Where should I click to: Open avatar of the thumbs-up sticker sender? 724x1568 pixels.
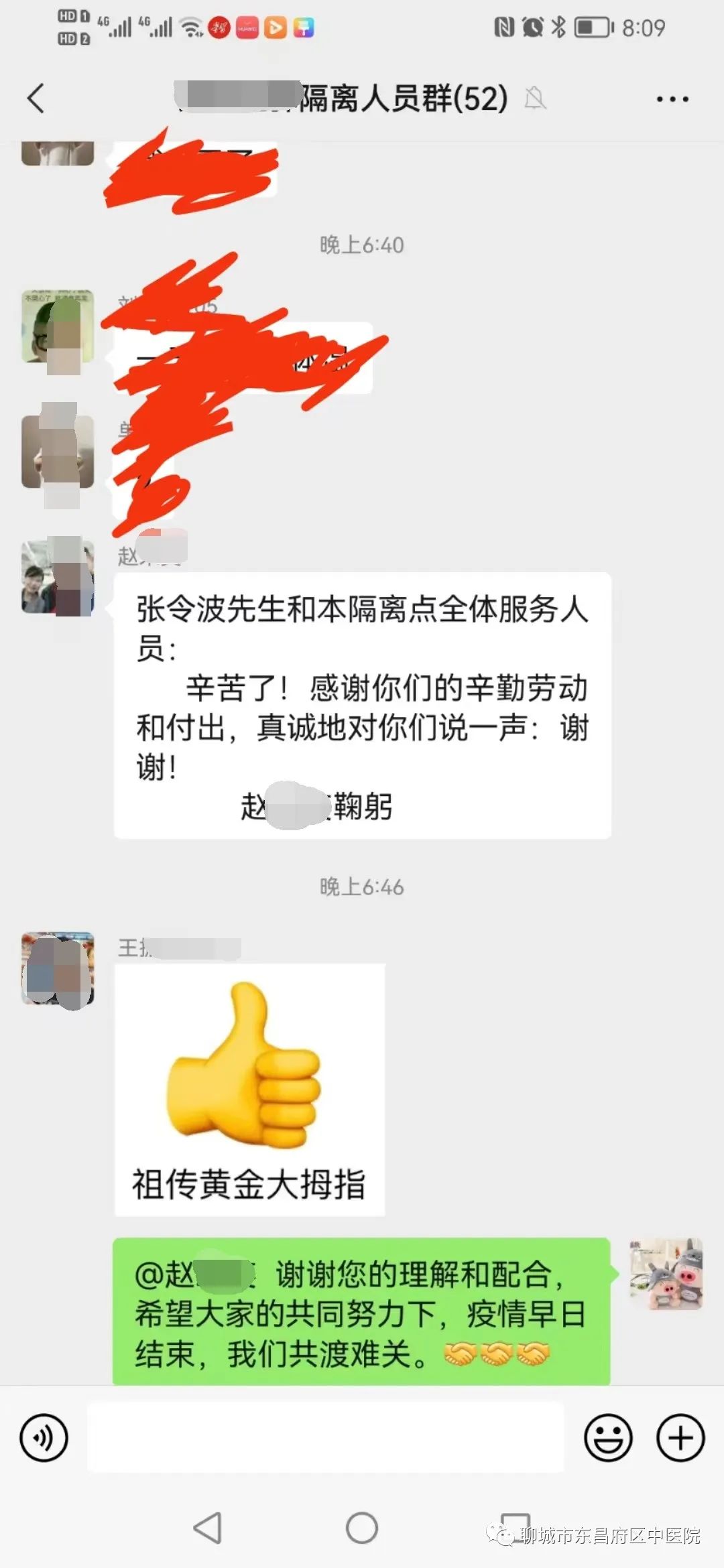(x=58, y=968)
